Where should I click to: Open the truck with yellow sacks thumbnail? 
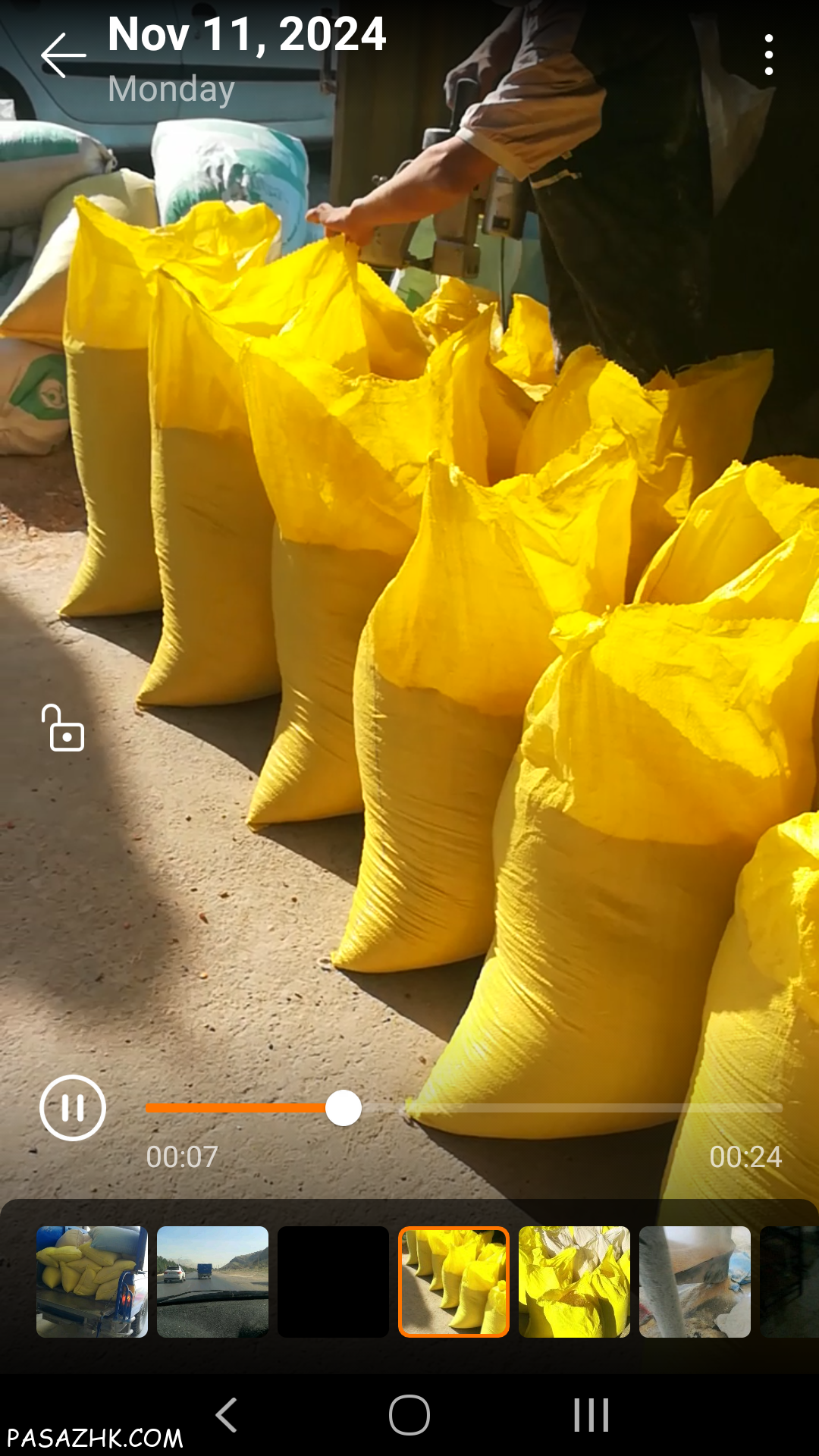(92, 1282)
